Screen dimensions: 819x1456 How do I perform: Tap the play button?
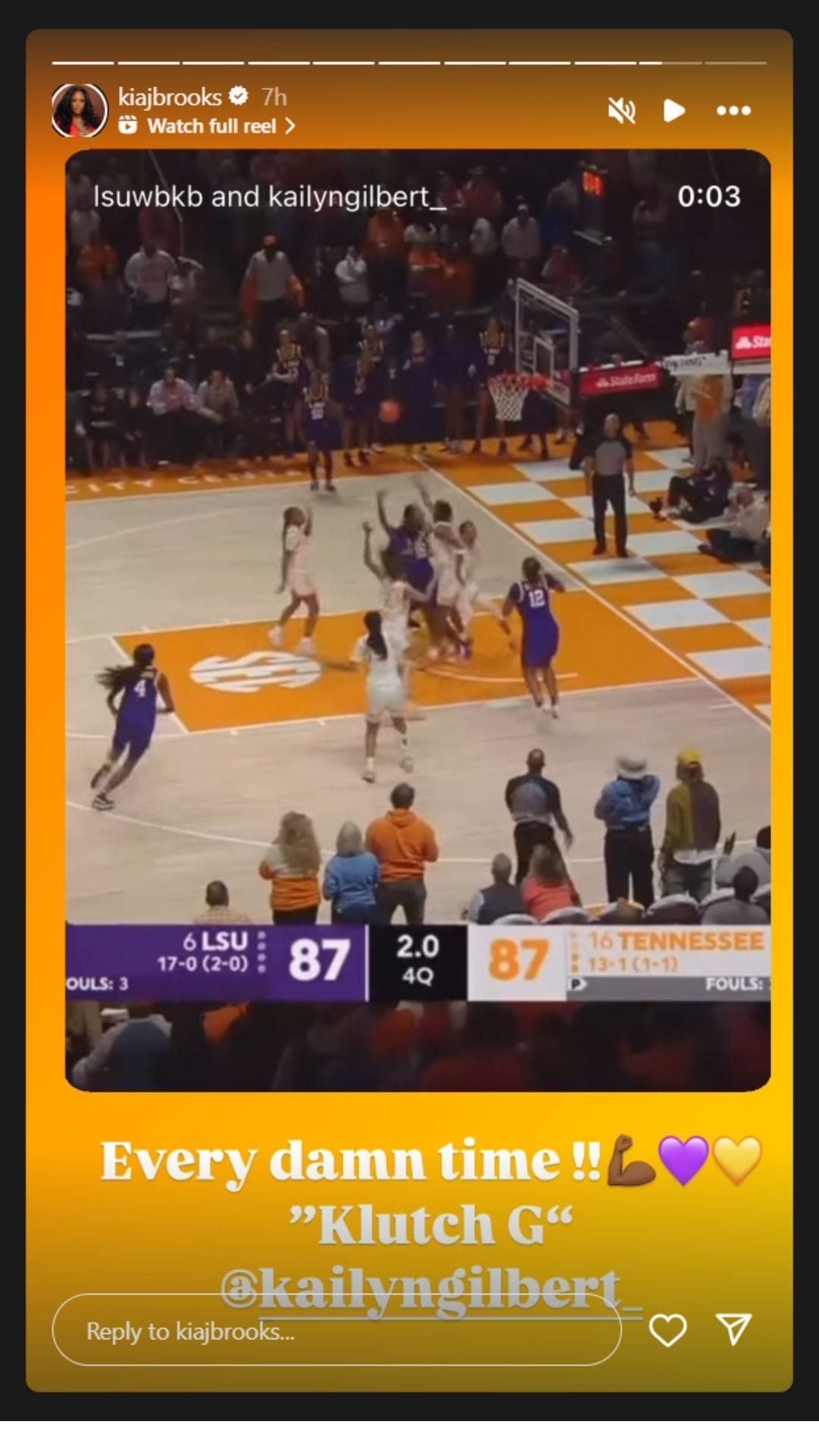673,111
